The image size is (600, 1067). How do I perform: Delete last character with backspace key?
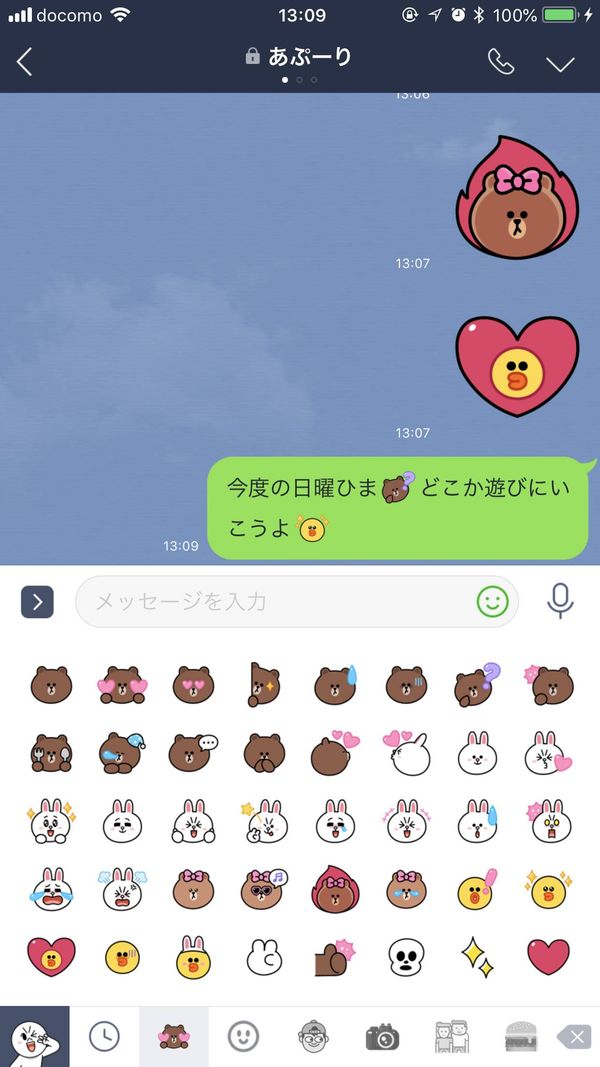573,1037
